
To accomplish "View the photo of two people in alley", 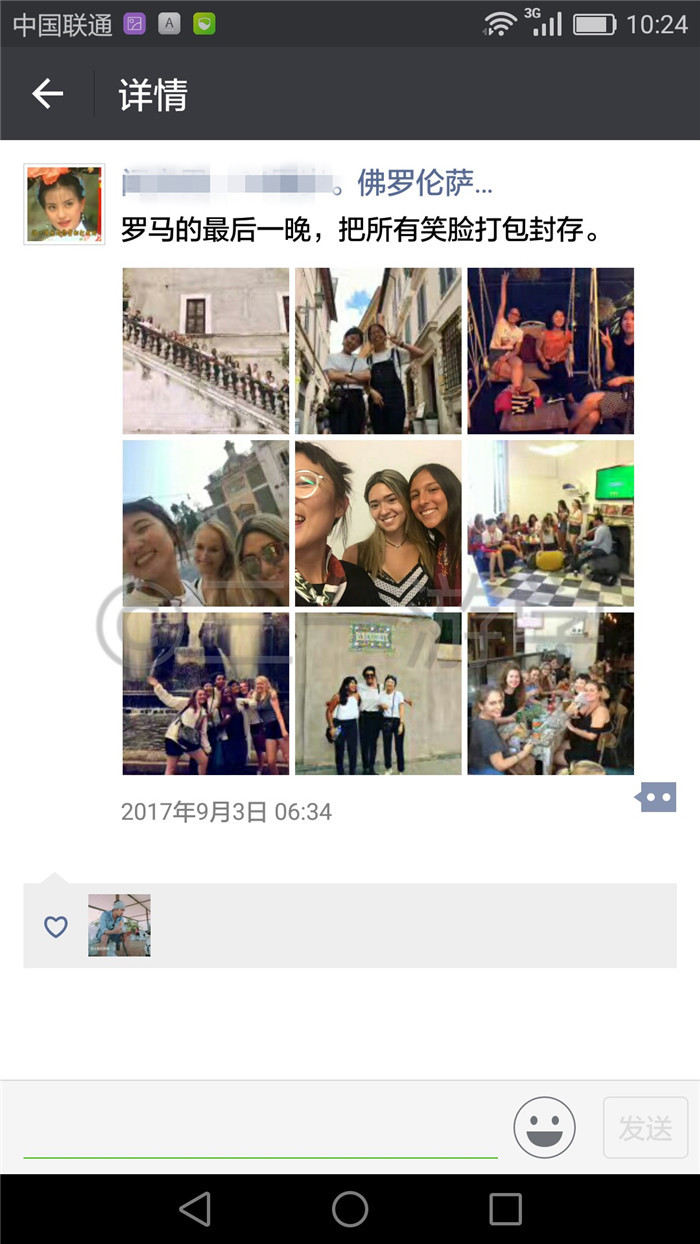I will pos(378,351).
